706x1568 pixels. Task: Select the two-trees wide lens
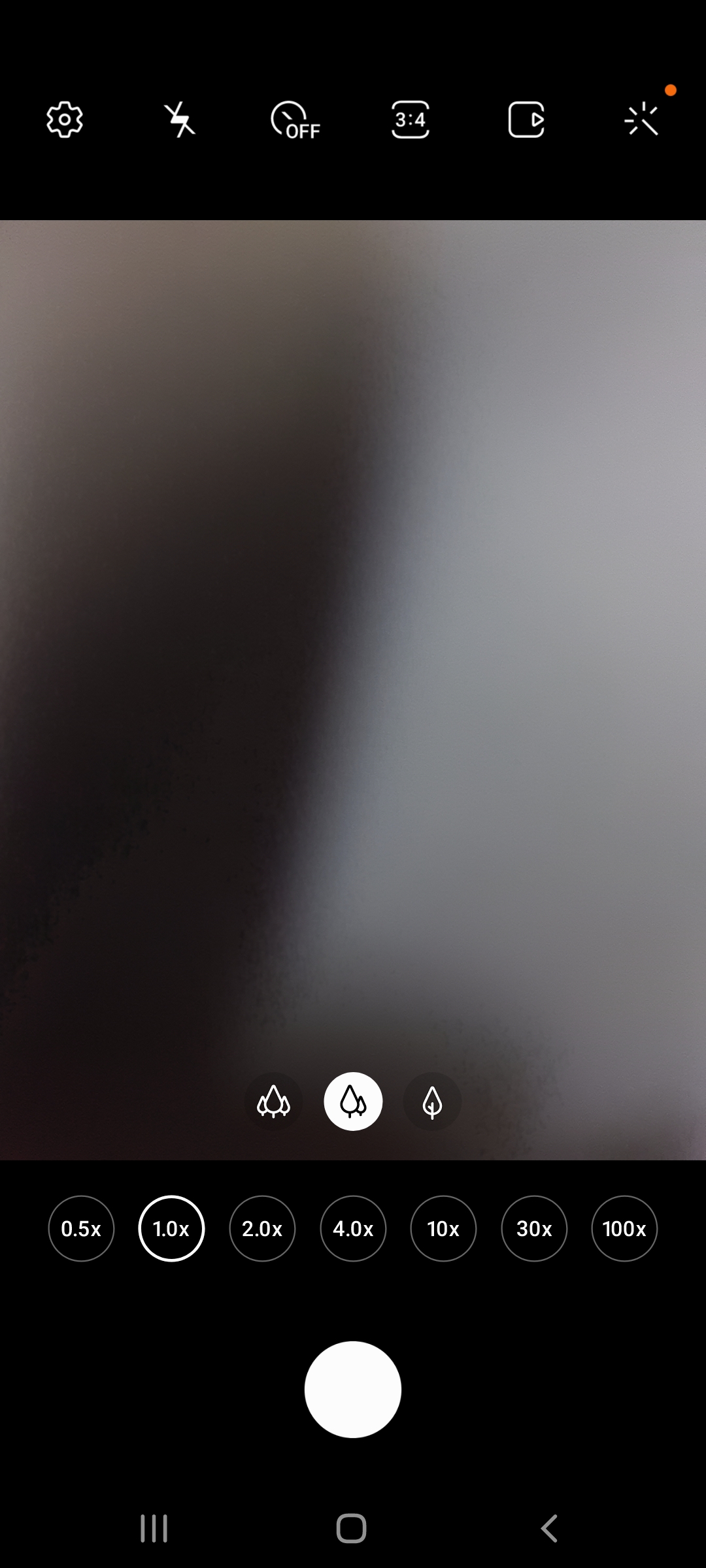(353, 1102)
